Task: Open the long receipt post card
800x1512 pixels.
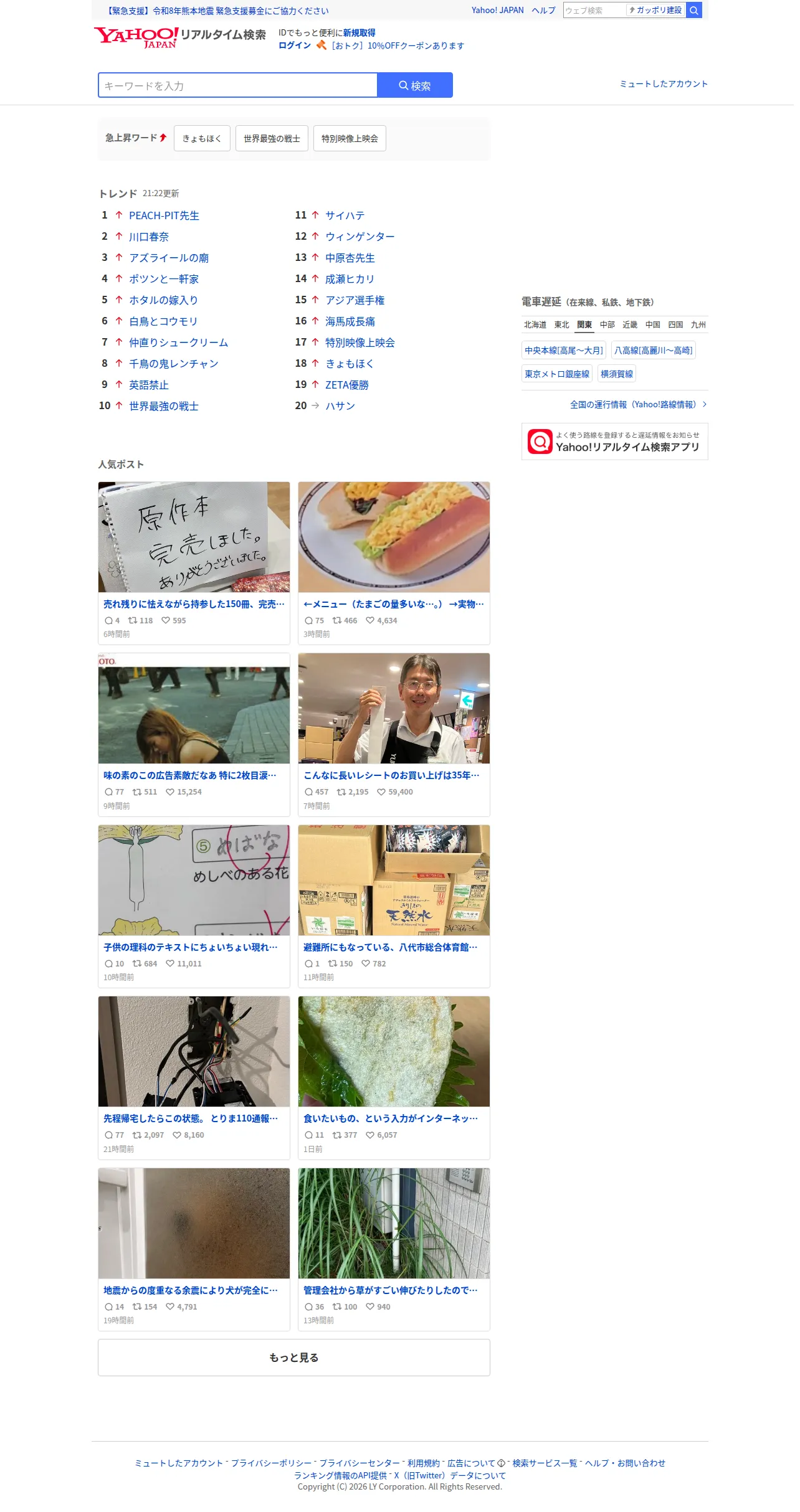Action: point(394,735)
